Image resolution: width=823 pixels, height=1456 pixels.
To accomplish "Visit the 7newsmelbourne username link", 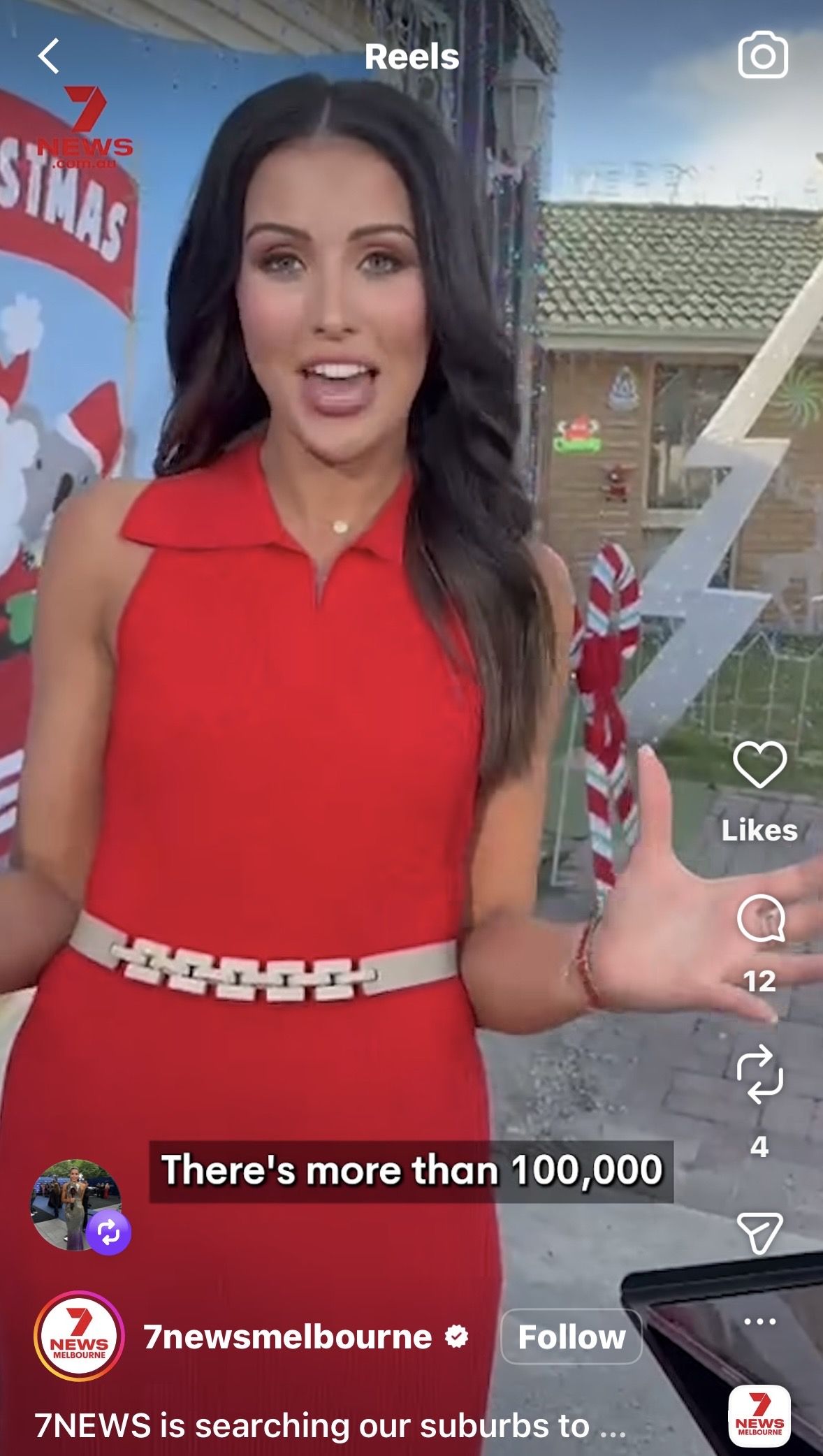I will click(x=288, y=1337).
